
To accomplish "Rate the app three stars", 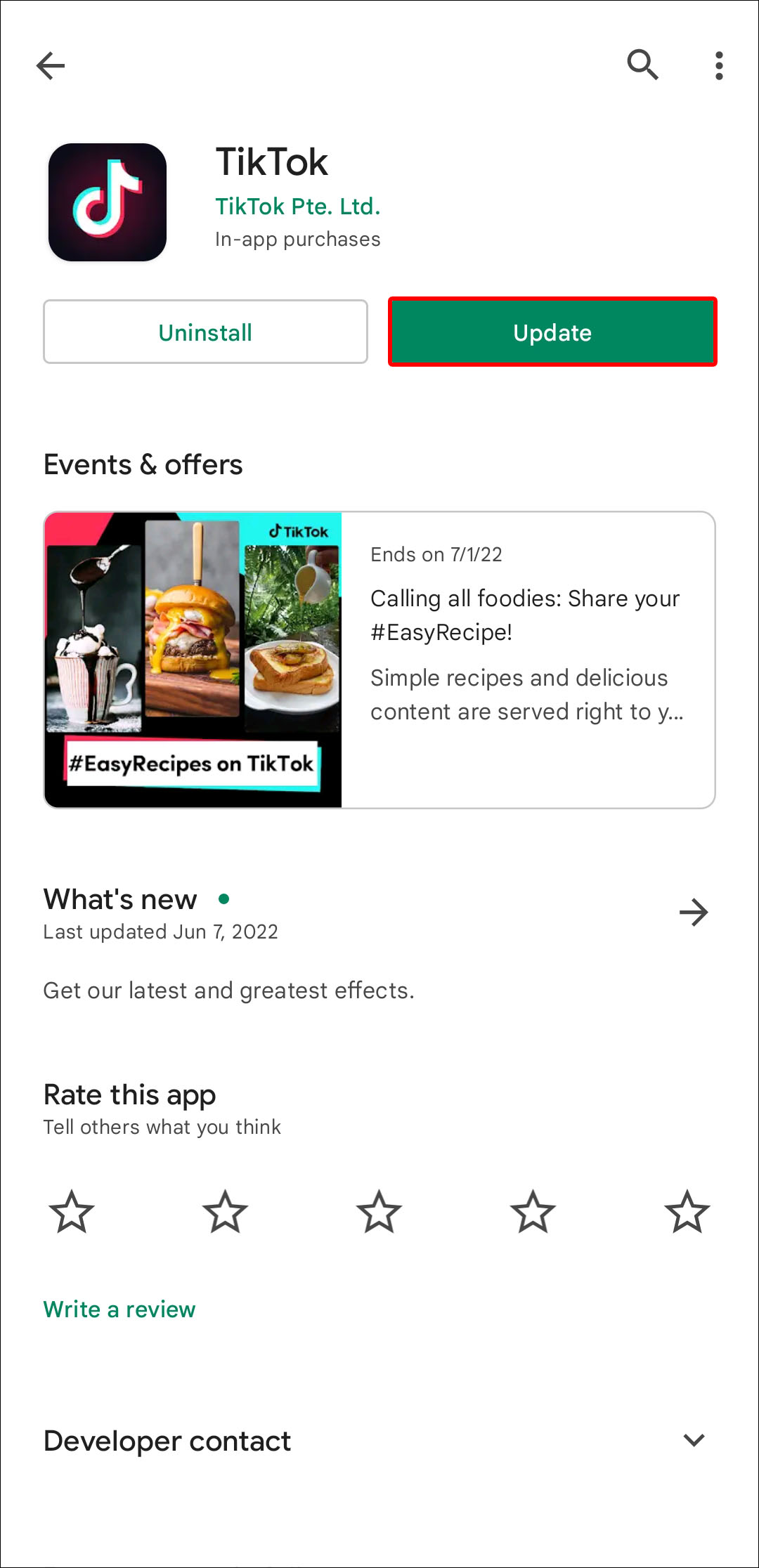I will tap(379, 1212).
